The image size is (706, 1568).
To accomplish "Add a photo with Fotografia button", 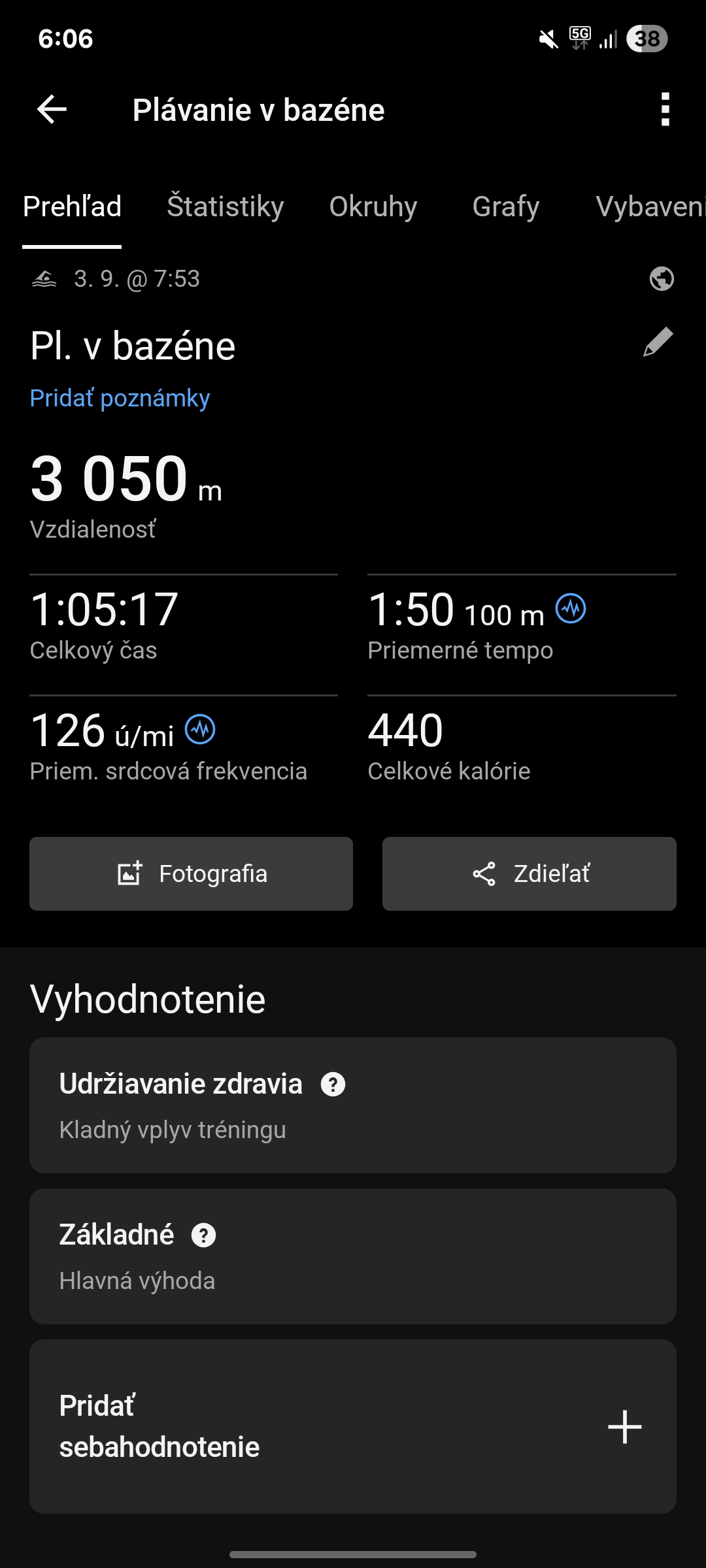I will [191, 874].
